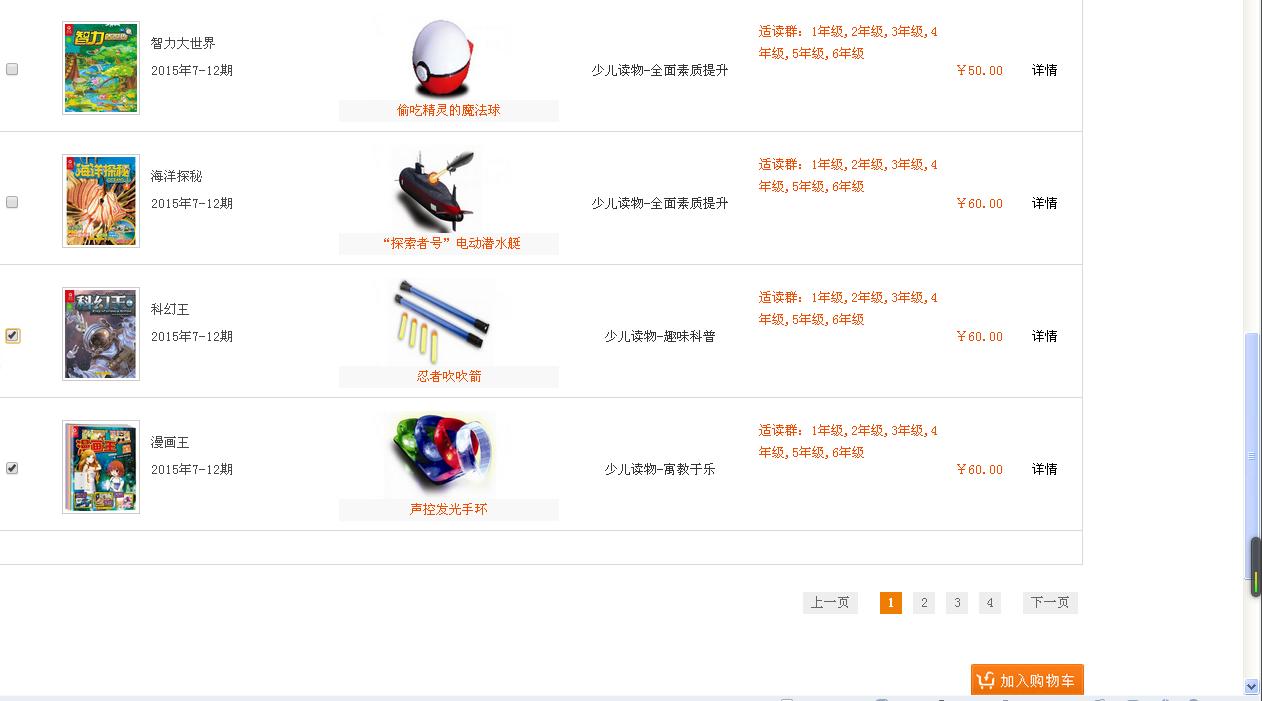Select the 海洋探秘 checkbox
The height and width of the screenshot is (701, 1262).
point(12,202)
